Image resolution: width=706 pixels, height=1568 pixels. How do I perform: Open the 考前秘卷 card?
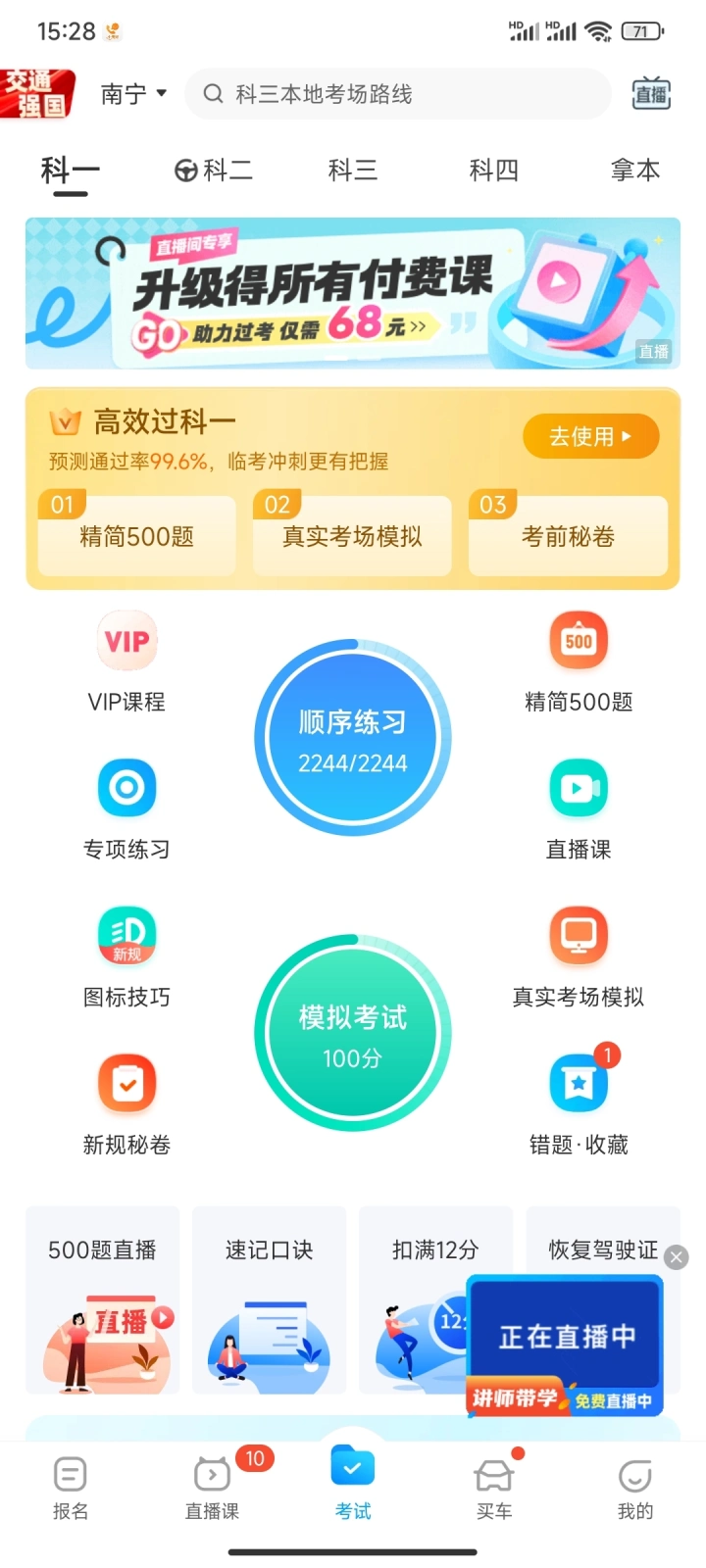point(568,535)
